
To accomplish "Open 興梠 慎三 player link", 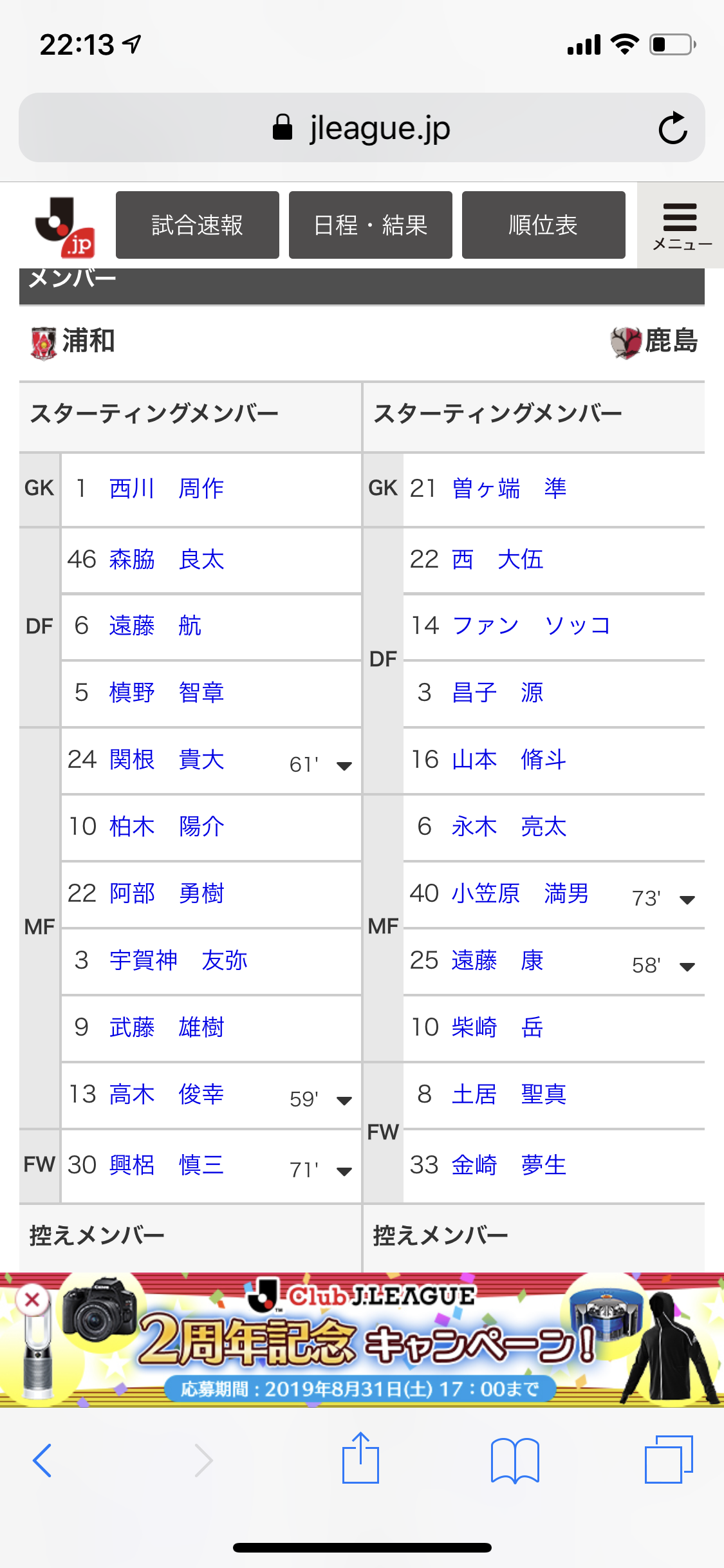I will tap(167, 1165).
